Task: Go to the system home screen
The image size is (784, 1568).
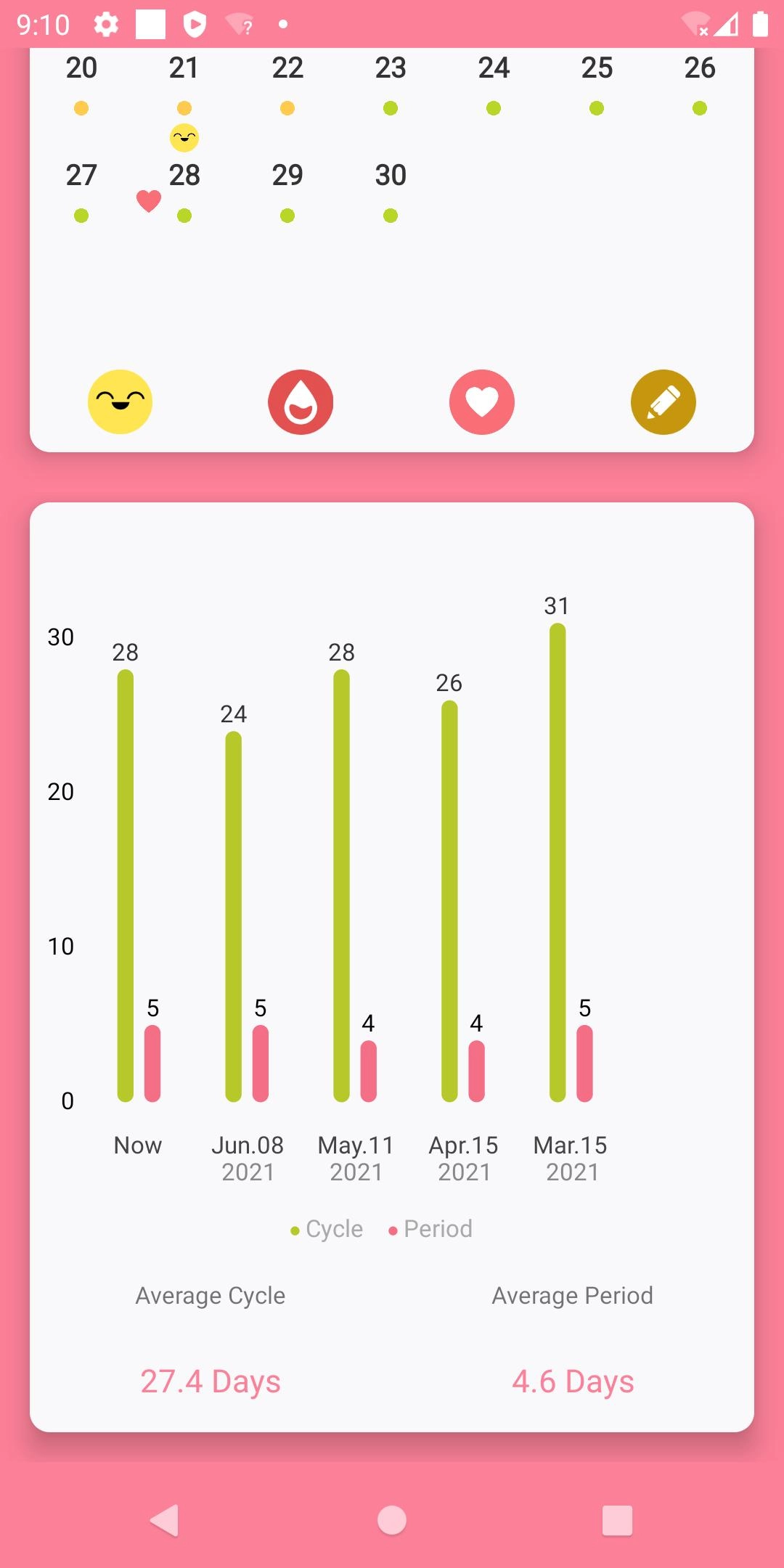Action: pyautogui.click(x=392, y=1520)
